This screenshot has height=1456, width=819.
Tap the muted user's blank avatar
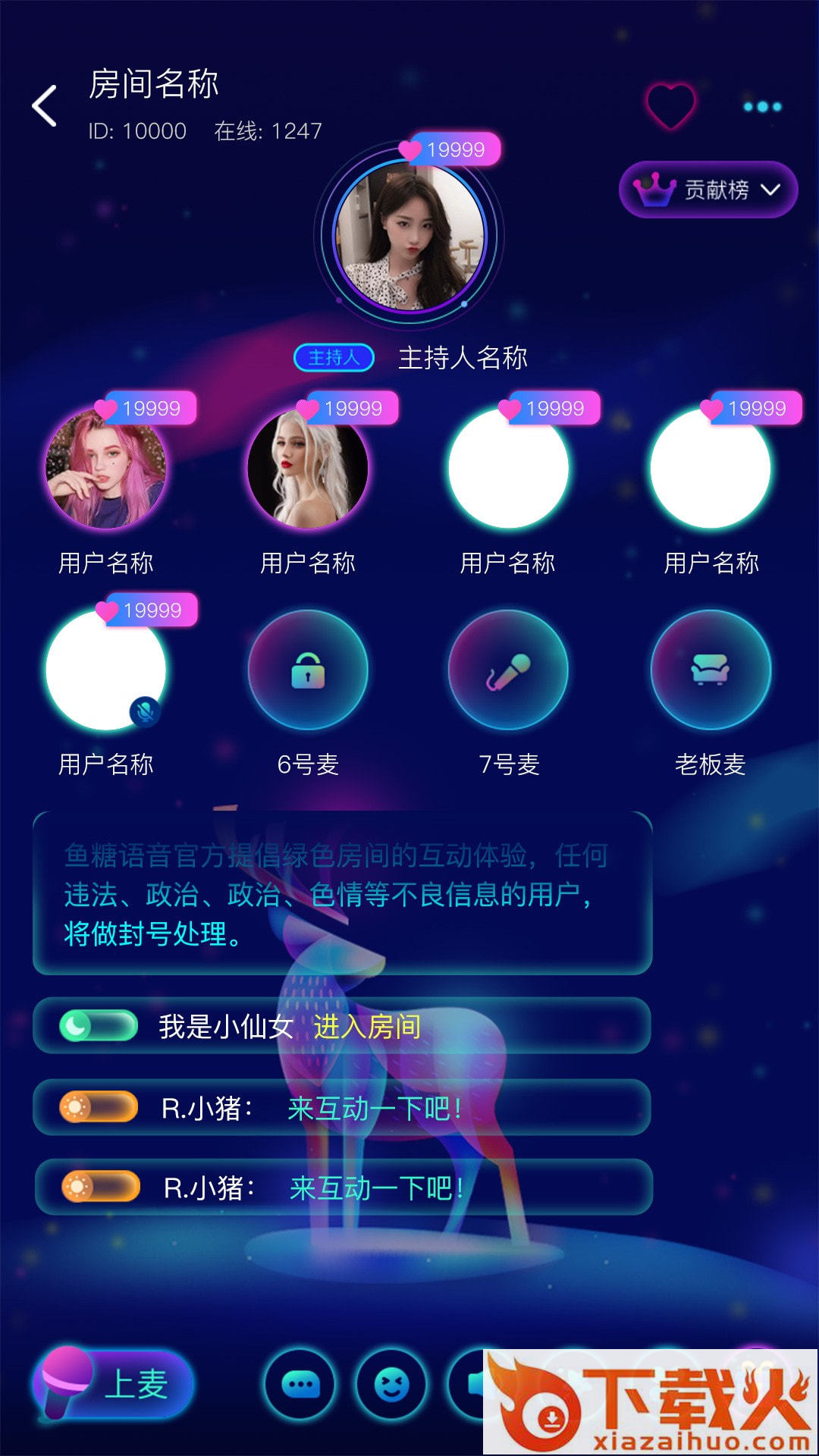pos(106,670)
